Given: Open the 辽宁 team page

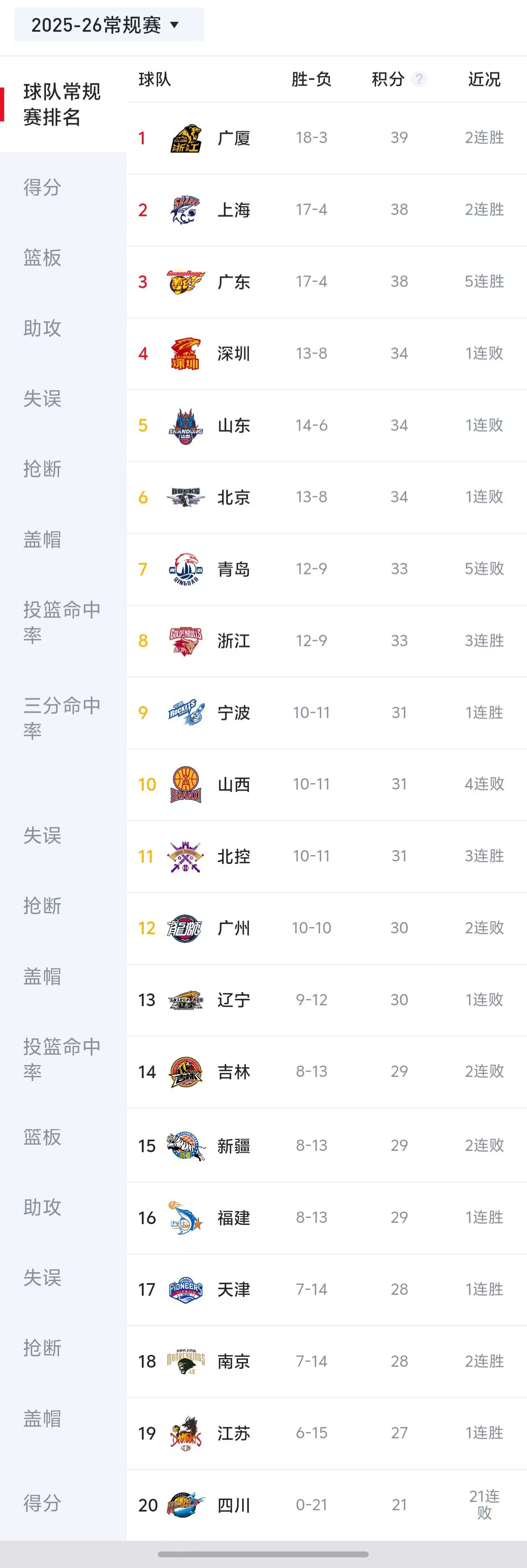Looking at the screenshot, I should [x=234, y=999].
